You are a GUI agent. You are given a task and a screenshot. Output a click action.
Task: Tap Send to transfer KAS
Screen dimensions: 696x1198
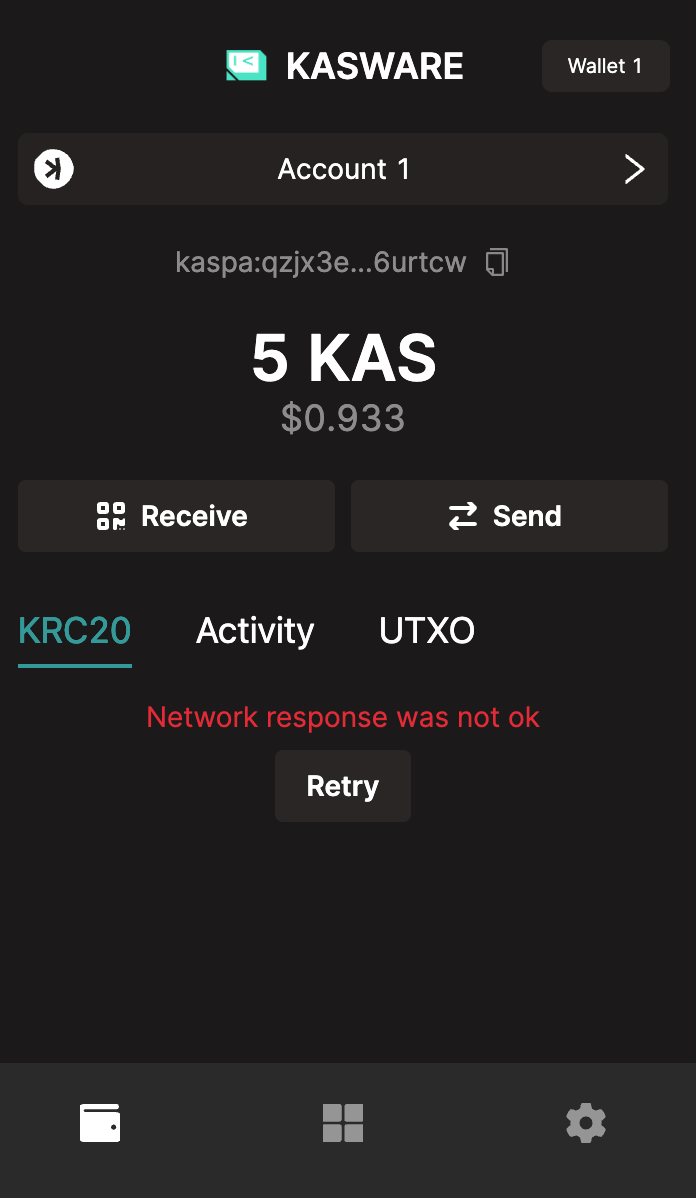click(x=509, y=516)
